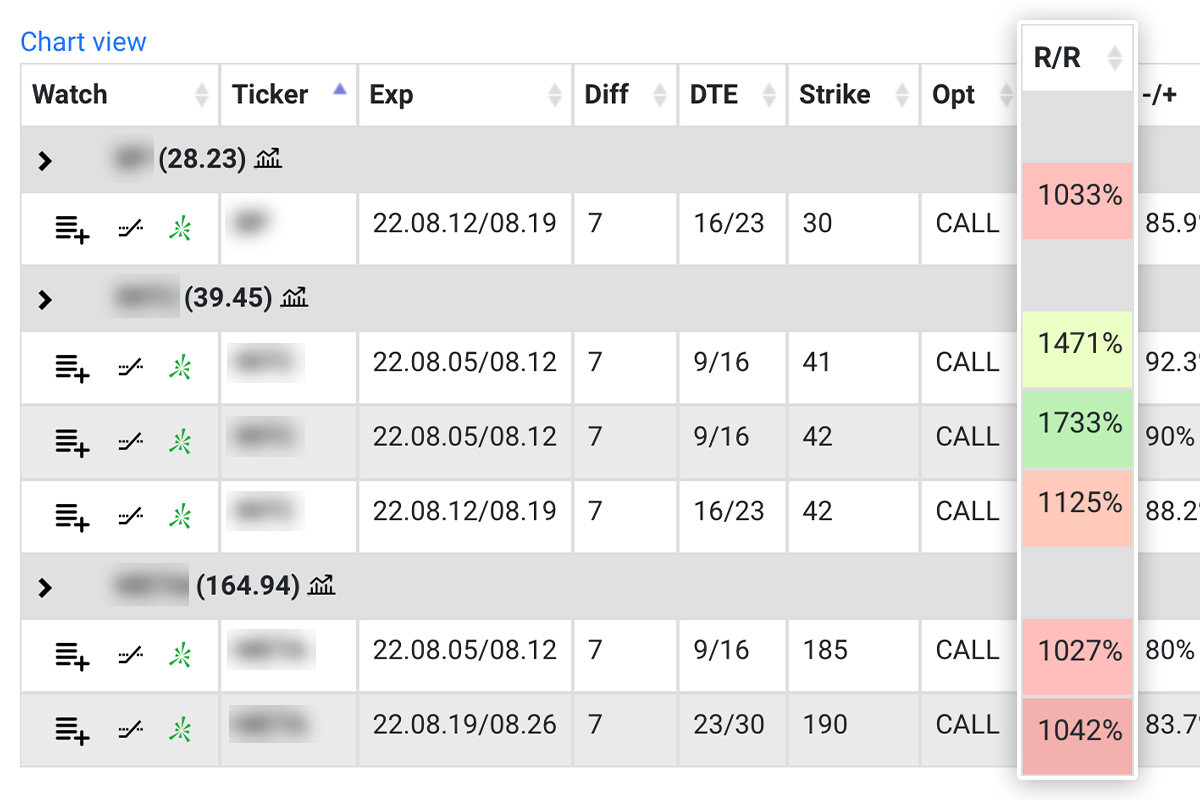The height and width of the screenshot is (800, 1200).
Task: Open the chart icon beside the 28.23 group
Action: coord(268,158)
